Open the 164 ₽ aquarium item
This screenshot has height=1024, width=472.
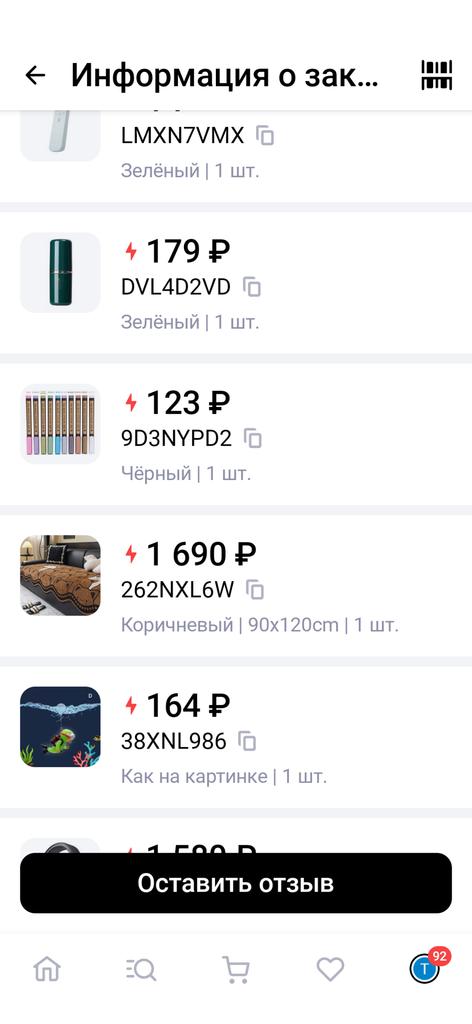(x=60, y=727)
